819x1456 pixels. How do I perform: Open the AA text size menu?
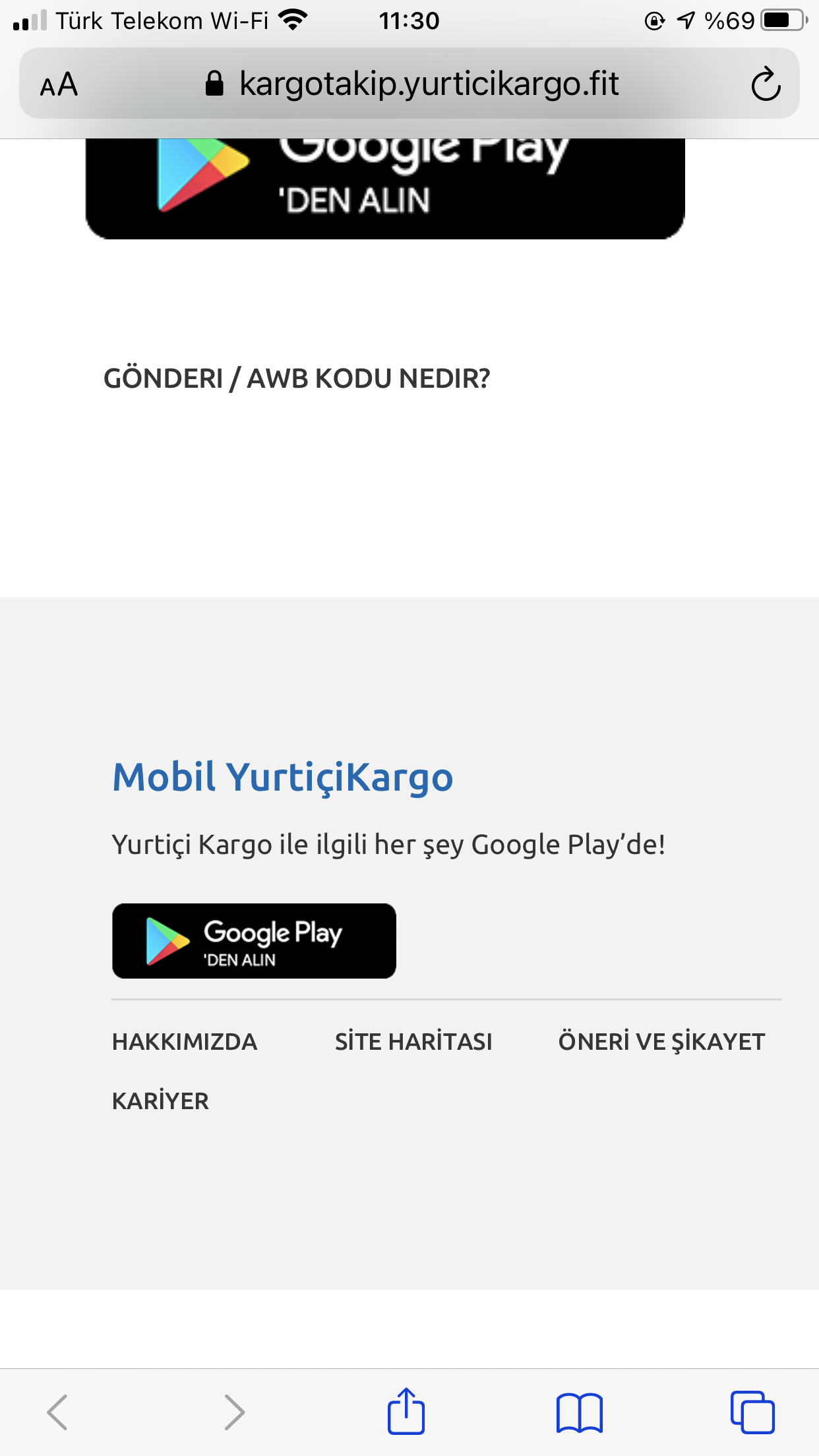[59, 84]
